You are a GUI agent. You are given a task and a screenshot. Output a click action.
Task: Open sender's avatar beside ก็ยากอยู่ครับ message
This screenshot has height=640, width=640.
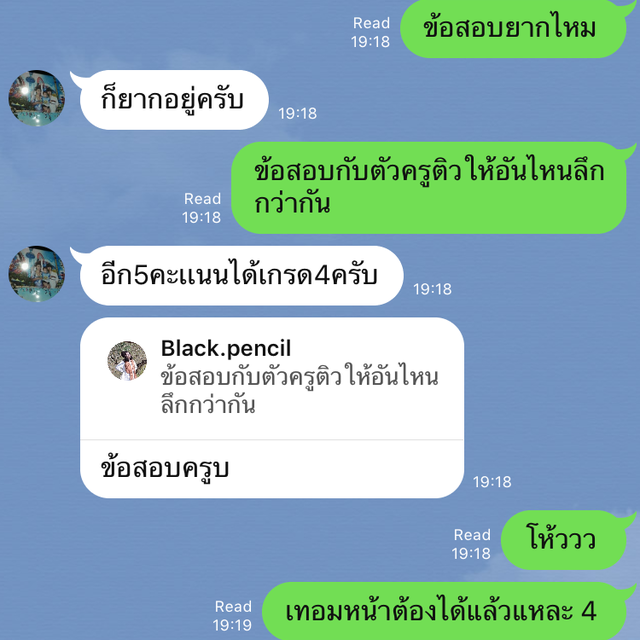click(36, 98)
